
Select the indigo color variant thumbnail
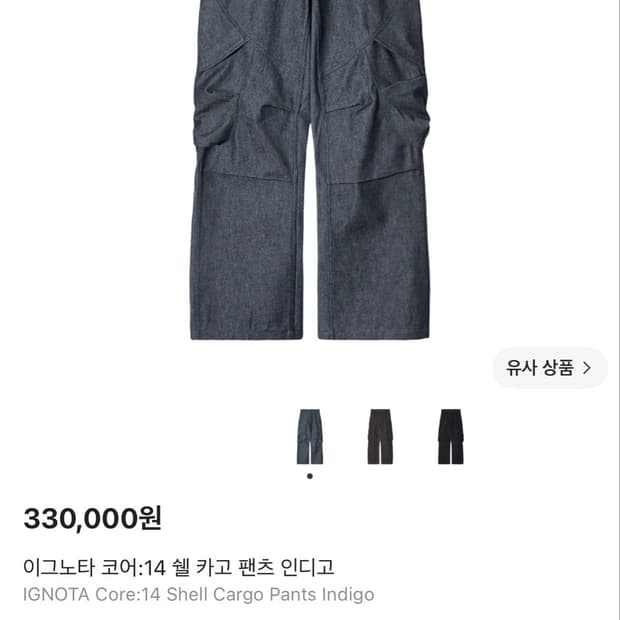click(310, 437)
